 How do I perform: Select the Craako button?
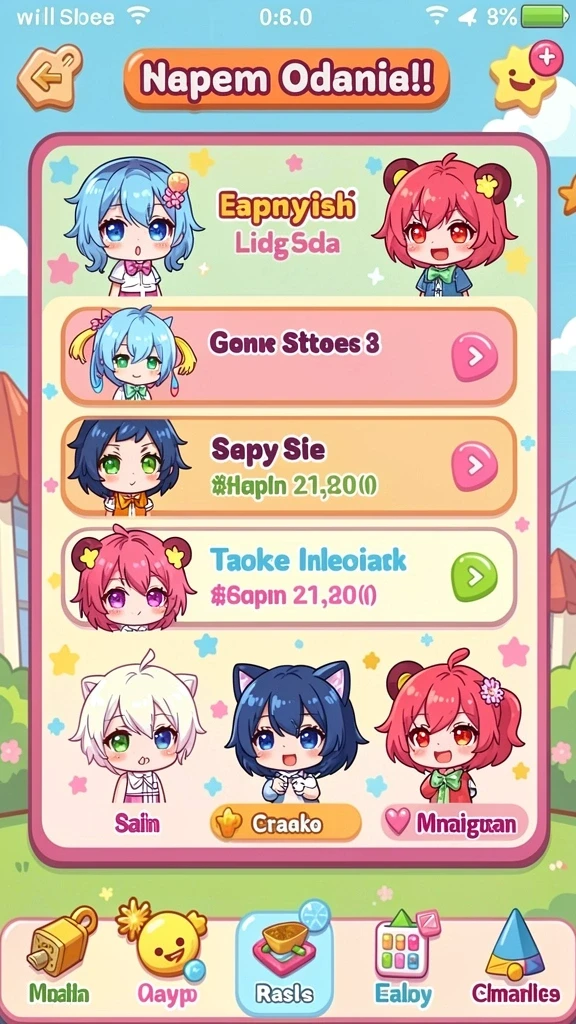(285, 823)
